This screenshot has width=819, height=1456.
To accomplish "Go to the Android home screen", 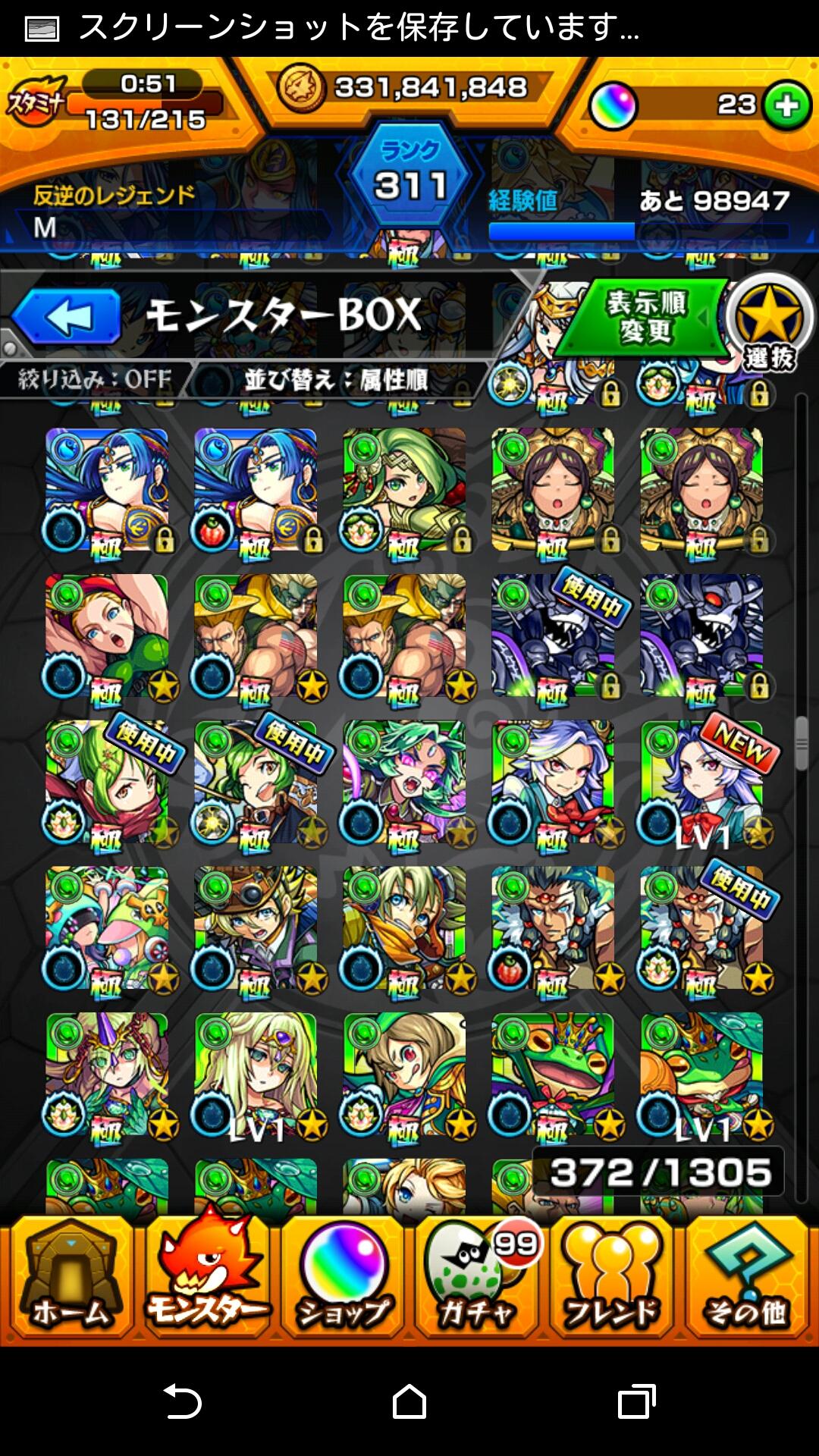I will [409, 1401].
